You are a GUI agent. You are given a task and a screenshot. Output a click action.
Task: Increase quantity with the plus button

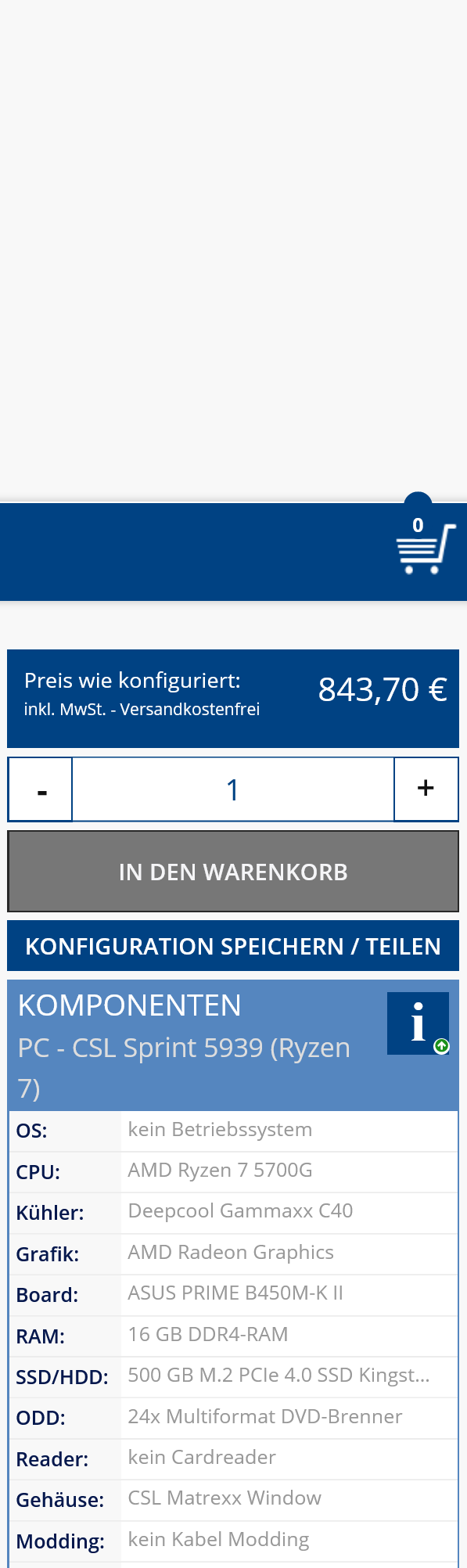click(x=426, y=789)
